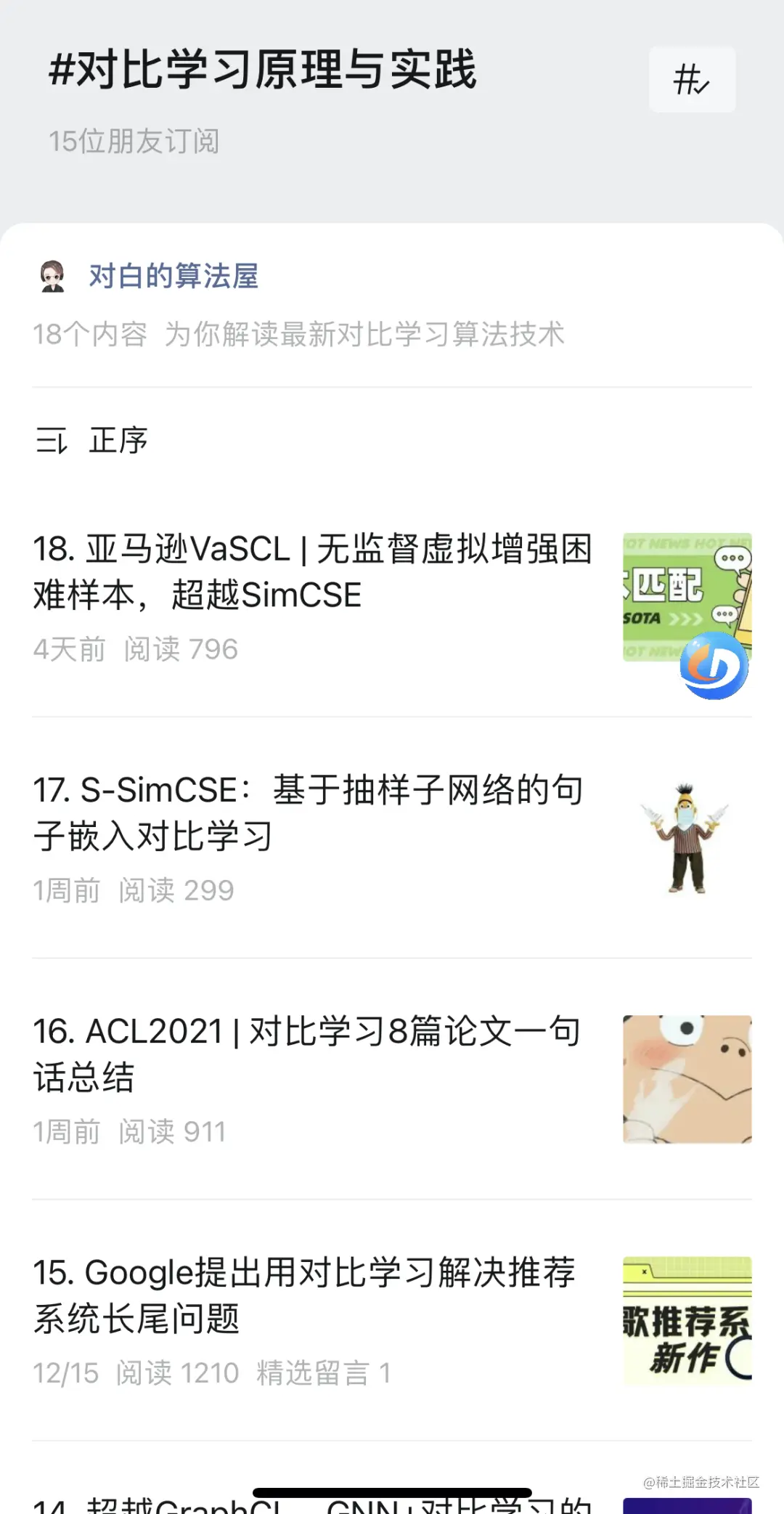Click the ACL2021 article cover image
This screenshot has height=1514, width=784.
click(687, 1080)
